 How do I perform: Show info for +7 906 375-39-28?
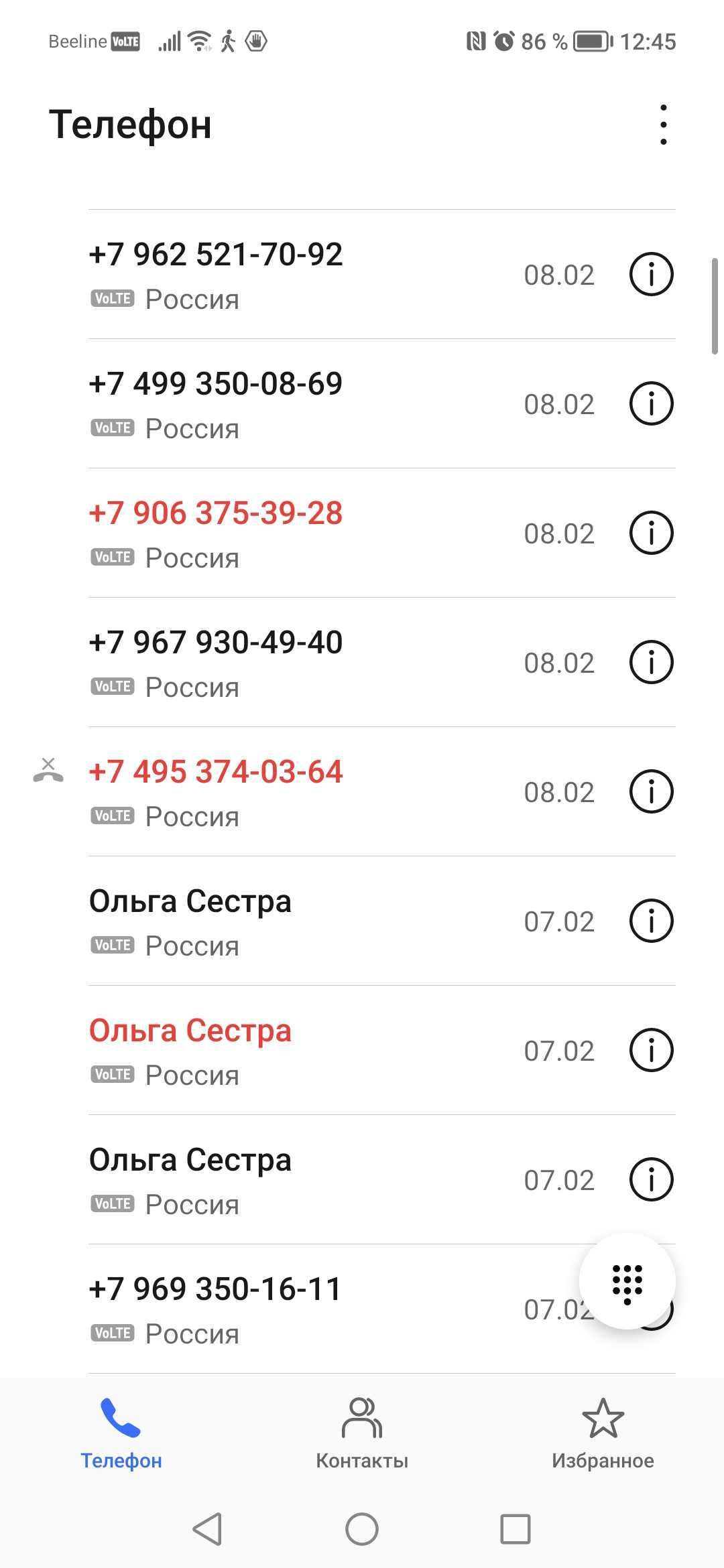[652, 533]
